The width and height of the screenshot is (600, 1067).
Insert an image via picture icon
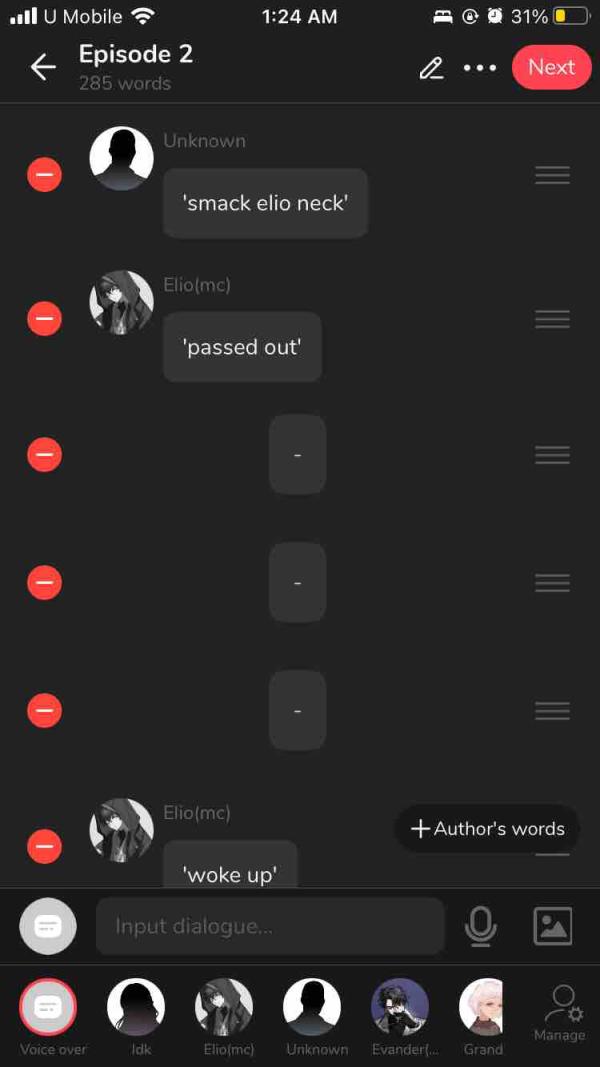pyautogui.click(x=553, y=926)
